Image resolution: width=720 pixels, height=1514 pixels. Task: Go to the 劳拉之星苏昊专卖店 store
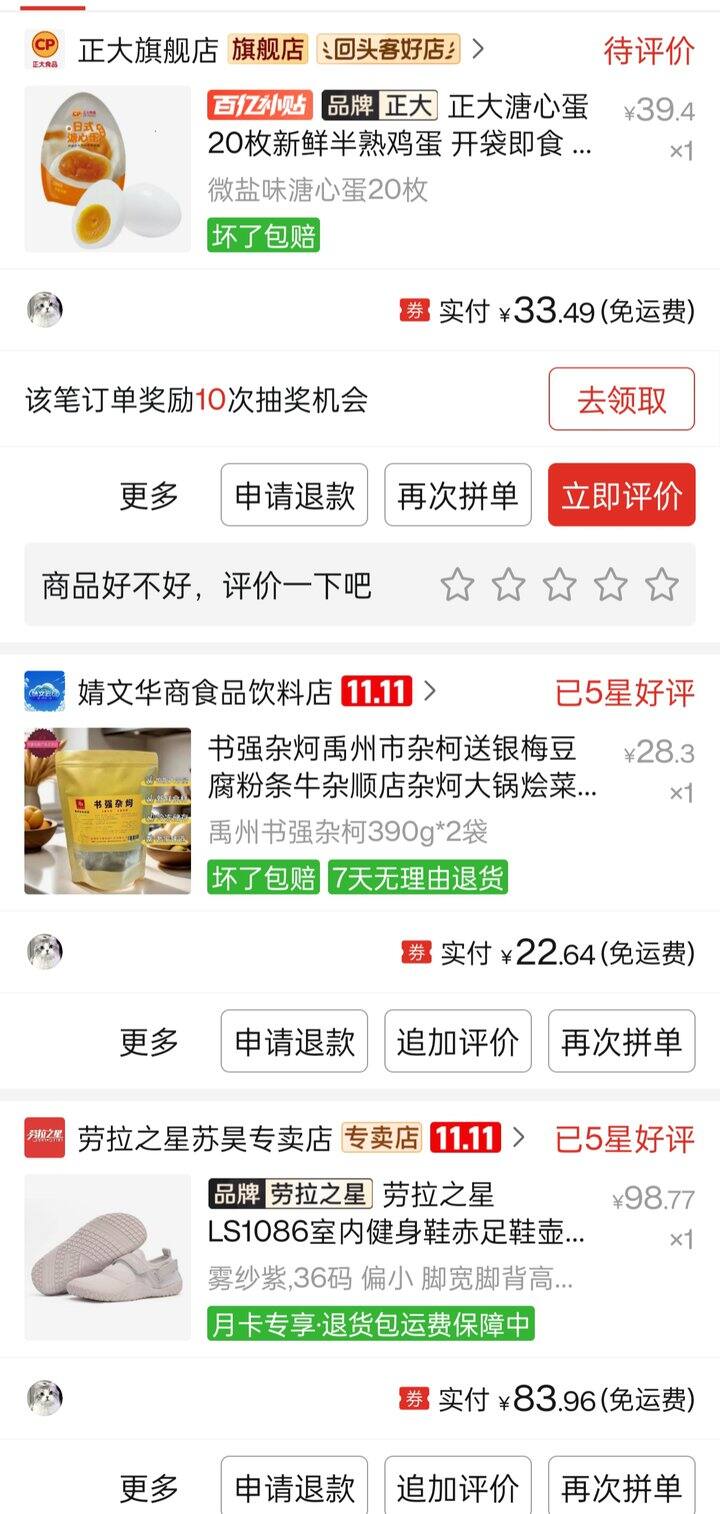[x=204, y=1138]
